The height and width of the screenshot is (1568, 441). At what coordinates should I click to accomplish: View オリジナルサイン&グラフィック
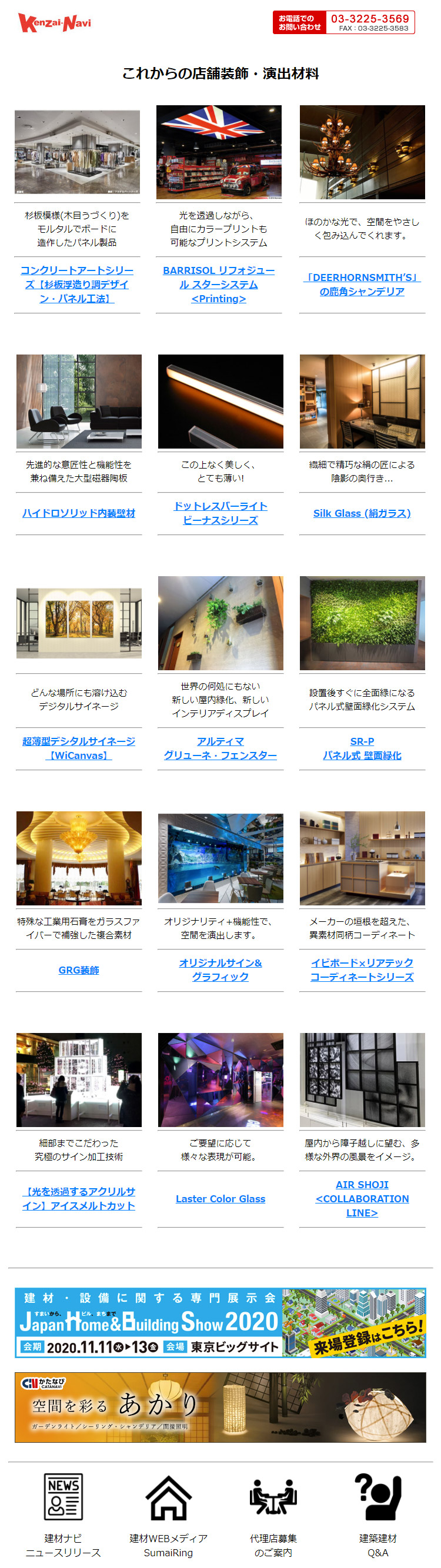click(220, 969)
